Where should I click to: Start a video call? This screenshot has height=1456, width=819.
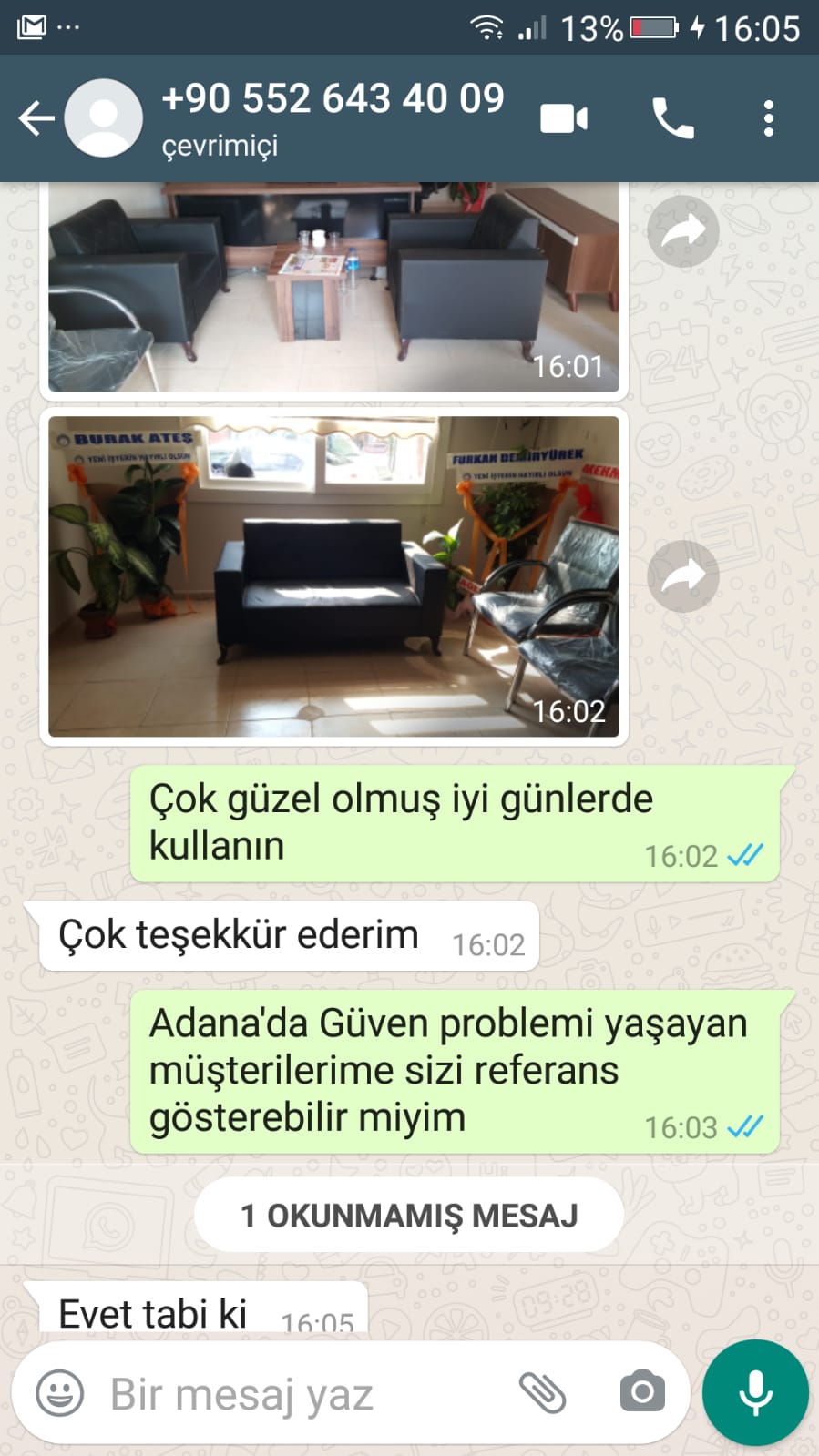coord(564,119)
